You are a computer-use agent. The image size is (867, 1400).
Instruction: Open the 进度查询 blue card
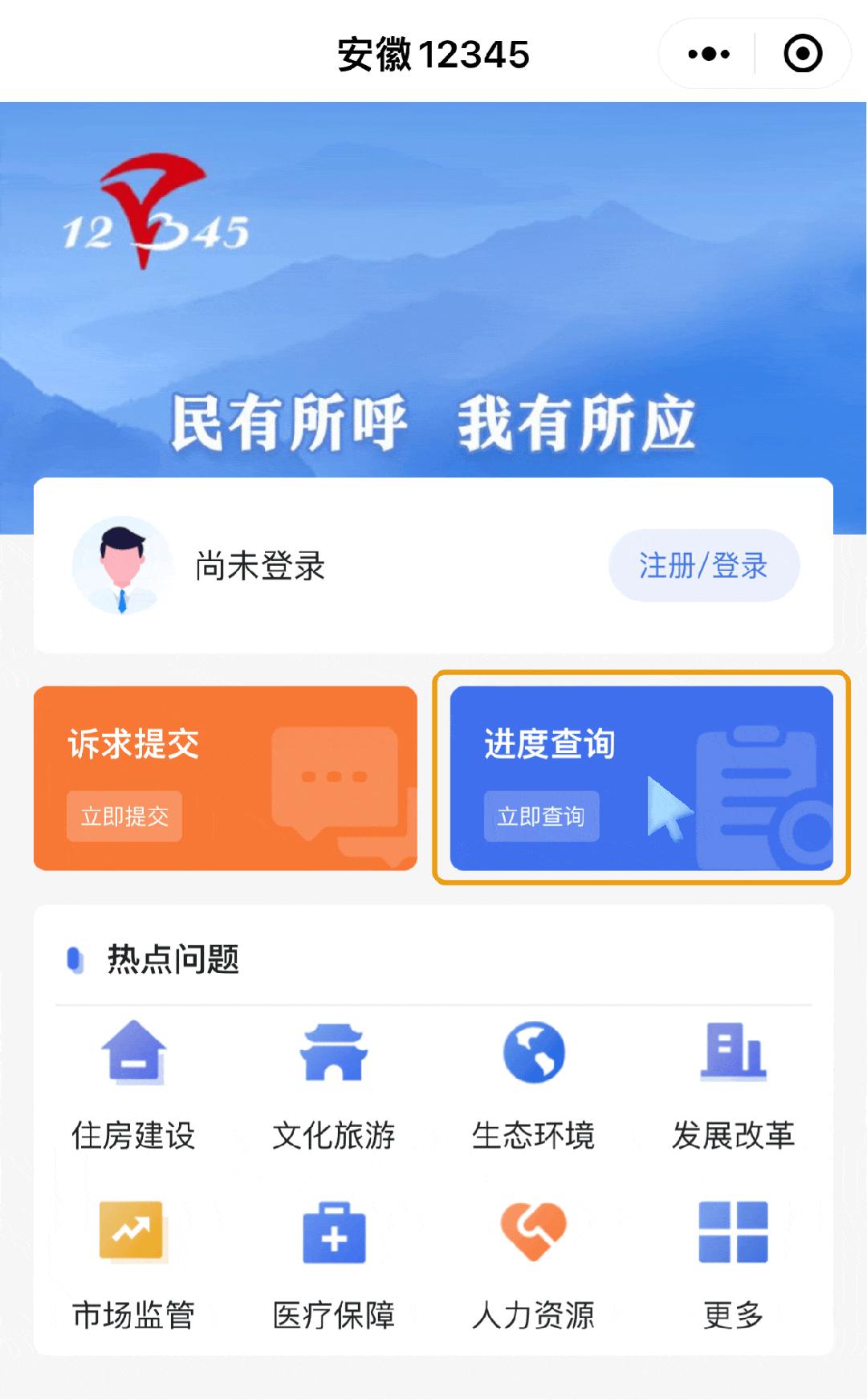[641, 775]
